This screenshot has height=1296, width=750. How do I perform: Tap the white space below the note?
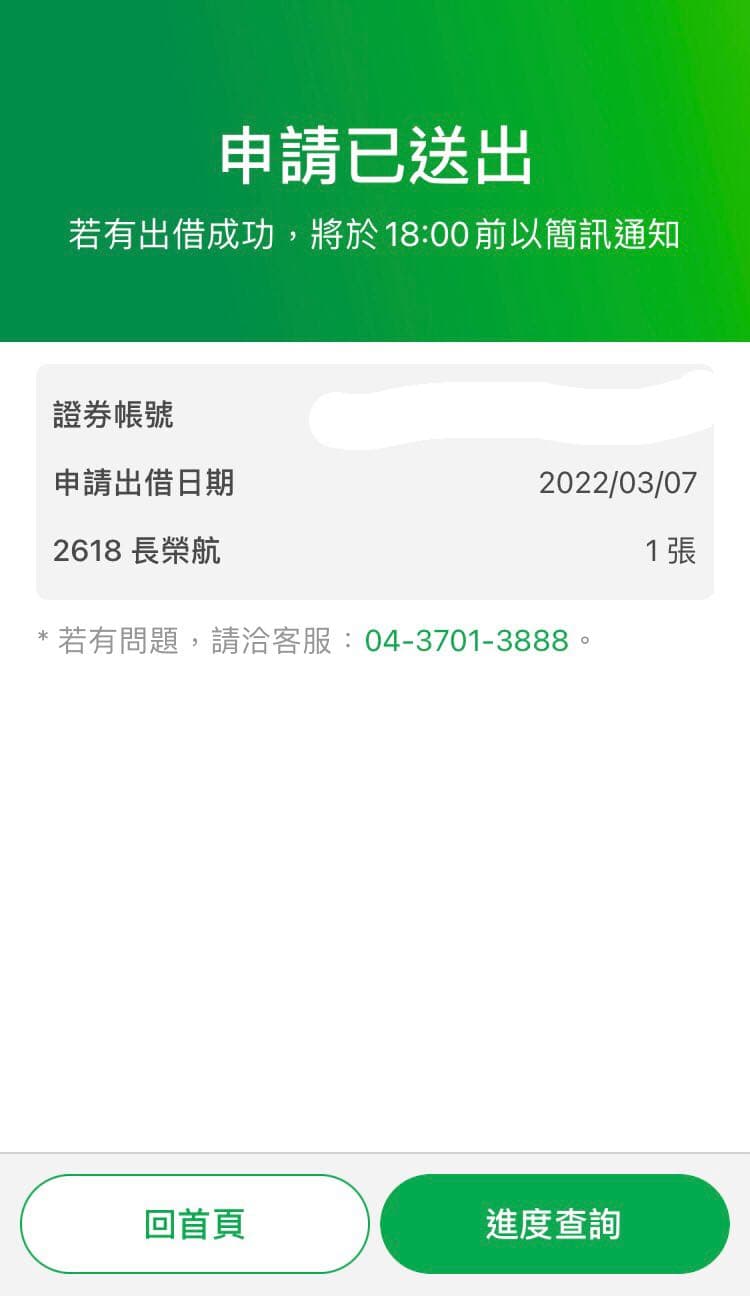tap(375, 900)
